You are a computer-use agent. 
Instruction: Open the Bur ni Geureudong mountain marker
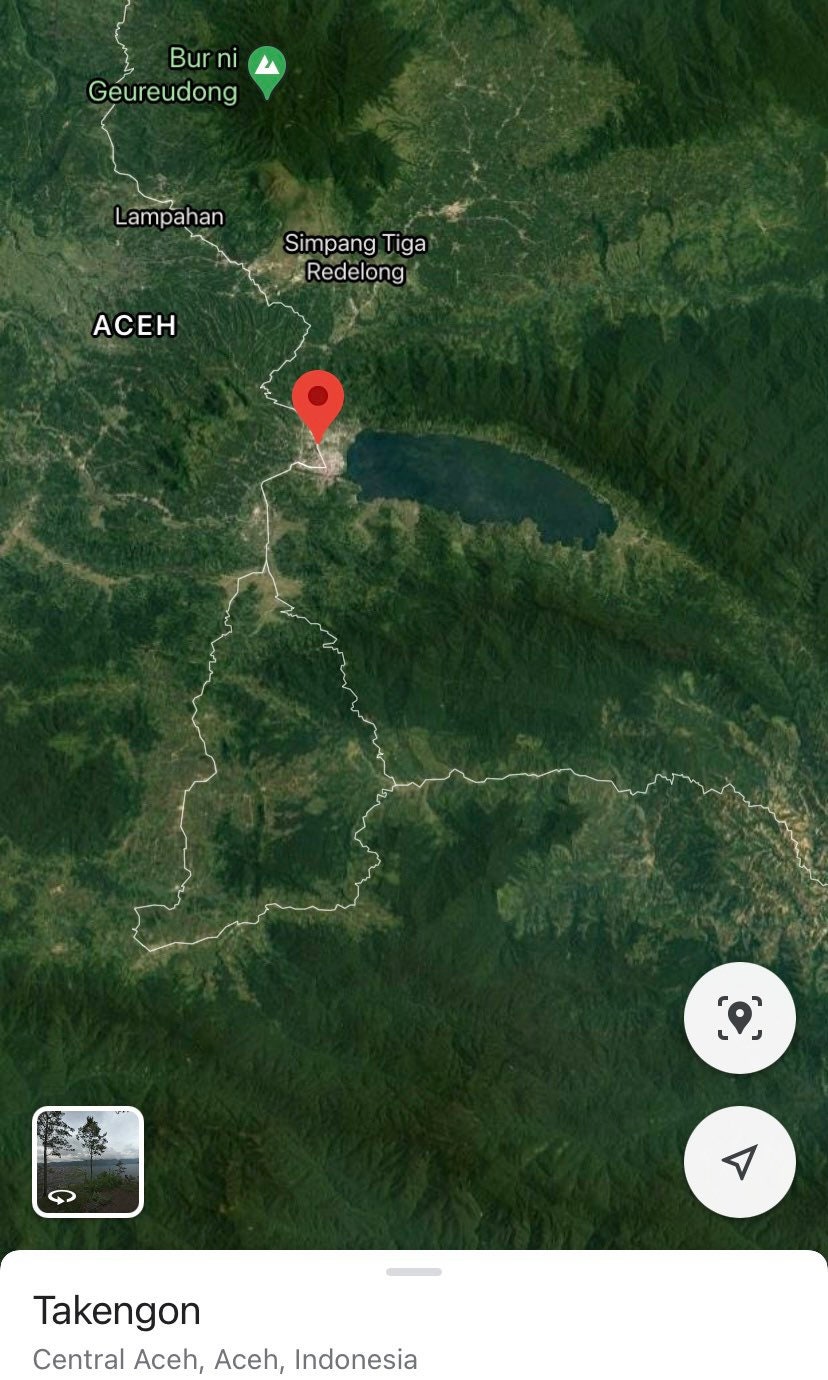click(x=266, y=70)
